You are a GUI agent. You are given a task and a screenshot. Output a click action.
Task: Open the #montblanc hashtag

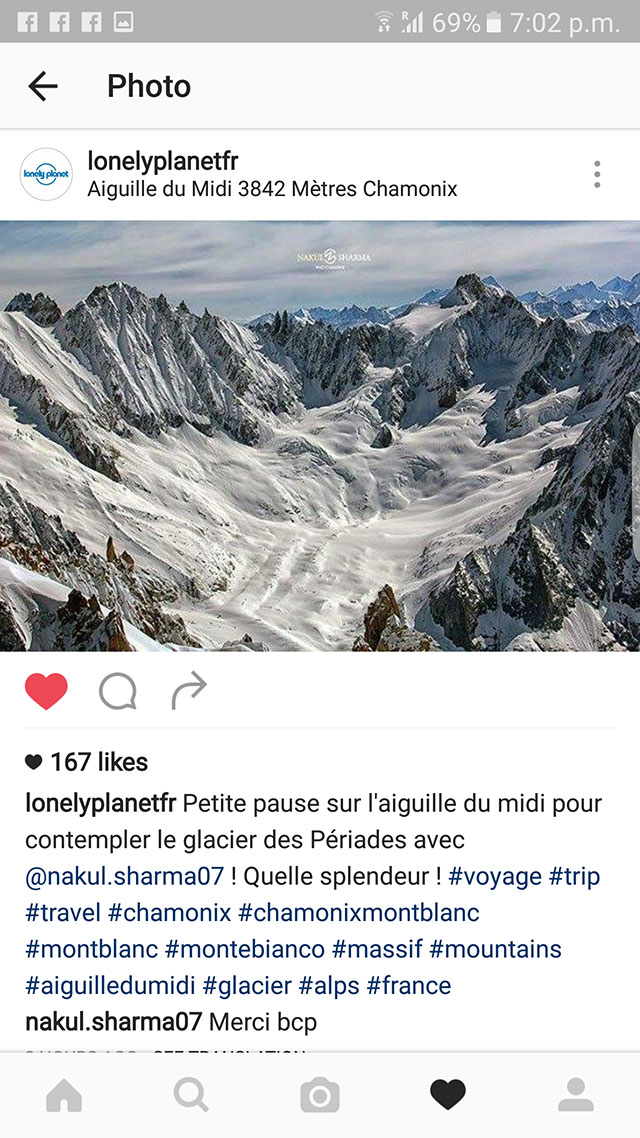pyautogui.click(x=91, y=949)
